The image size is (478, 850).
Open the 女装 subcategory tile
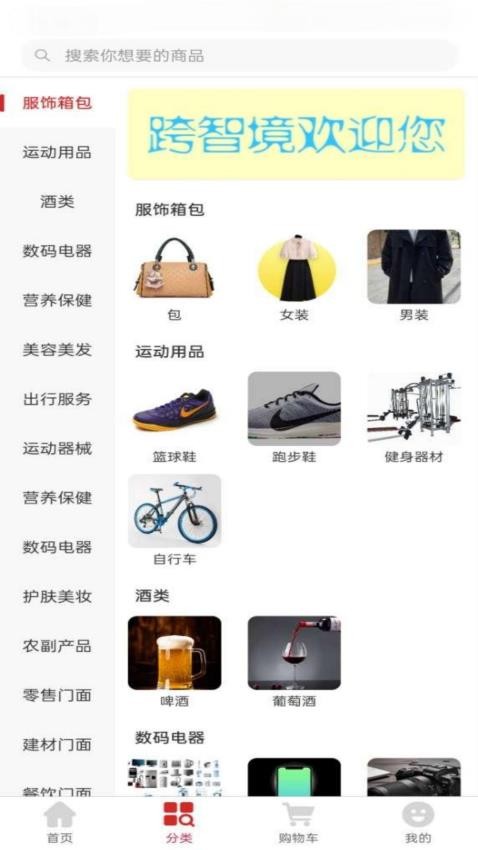(x=294, y=275)
